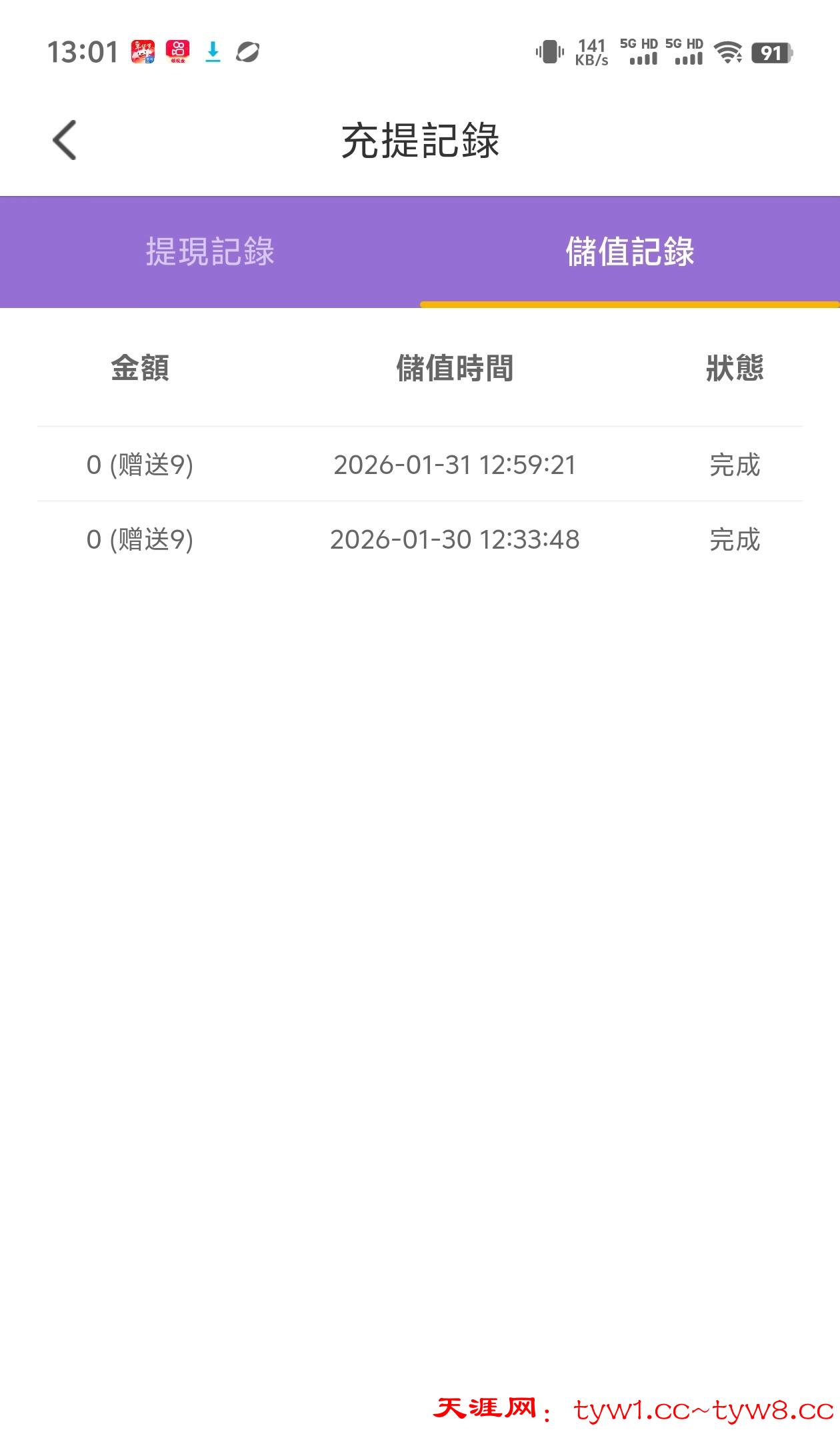Image resolution: width=840 pixels, height=1454 pixels.
Task: Select the 儲值記錄 tab
Action: [x=629, y=252]
